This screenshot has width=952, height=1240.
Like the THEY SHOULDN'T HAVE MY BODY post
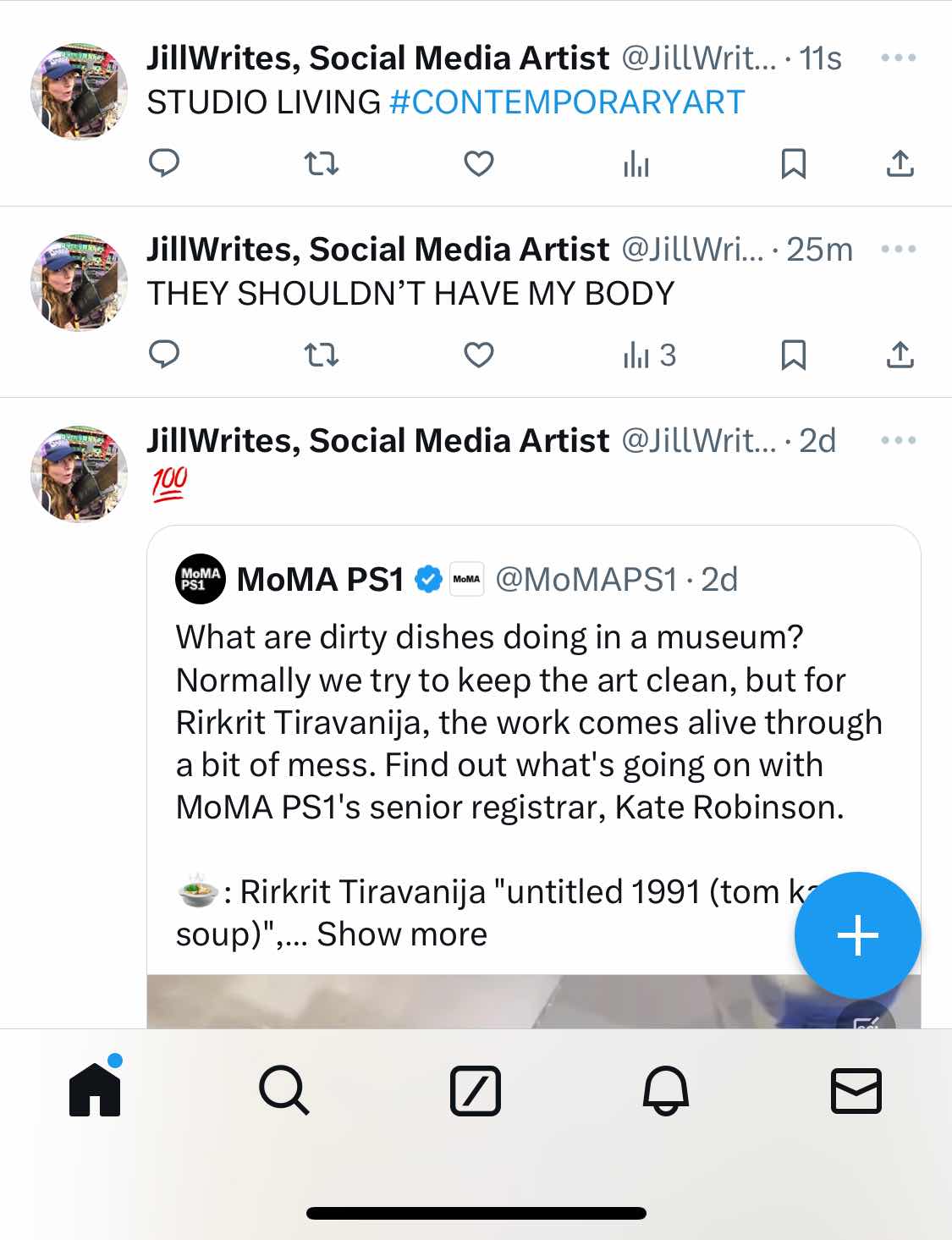[479, 355]
